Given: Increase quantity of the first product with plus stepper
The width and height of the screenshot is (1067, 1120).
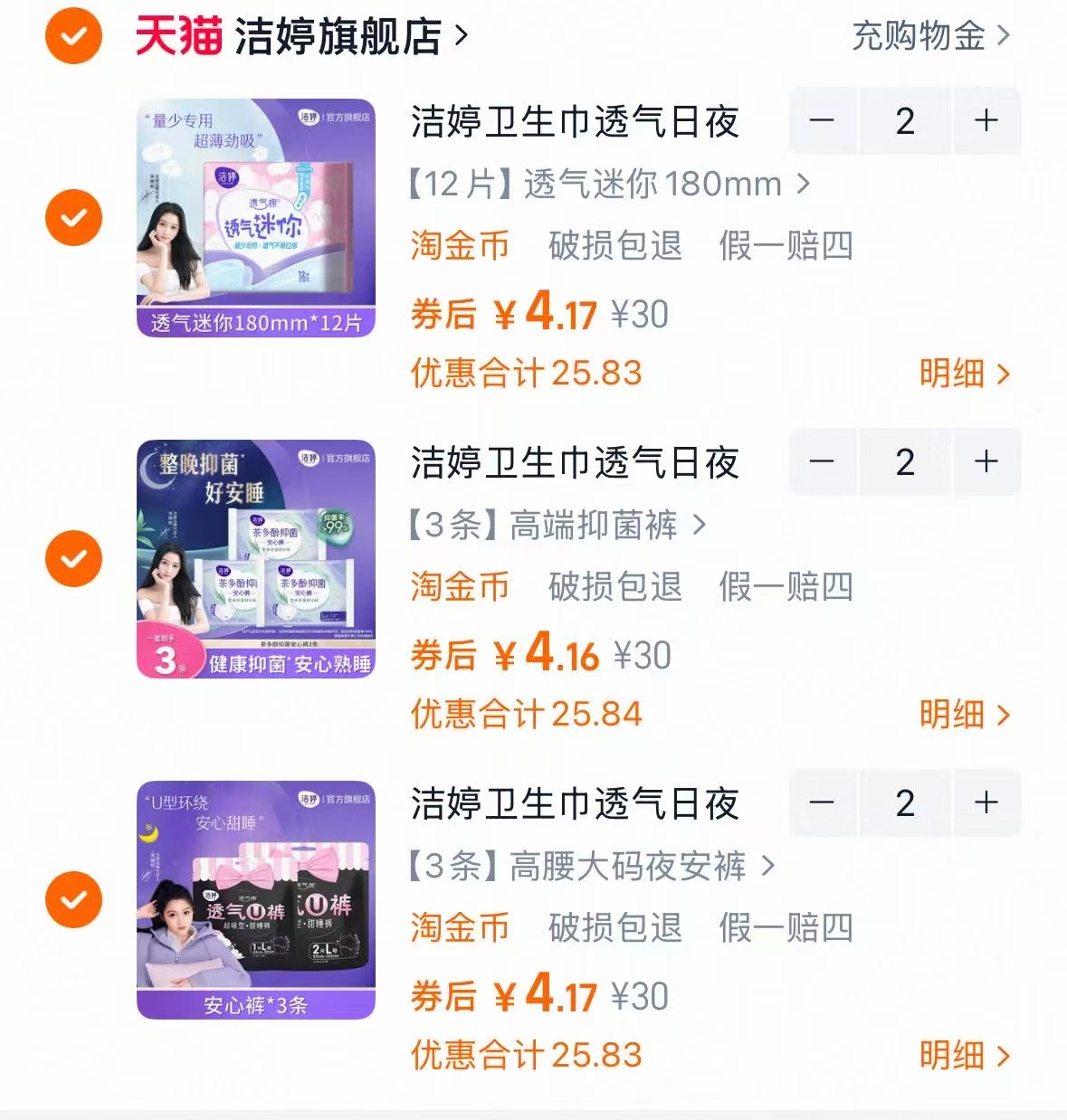Looking at the screenshot, I should [986, 121].
